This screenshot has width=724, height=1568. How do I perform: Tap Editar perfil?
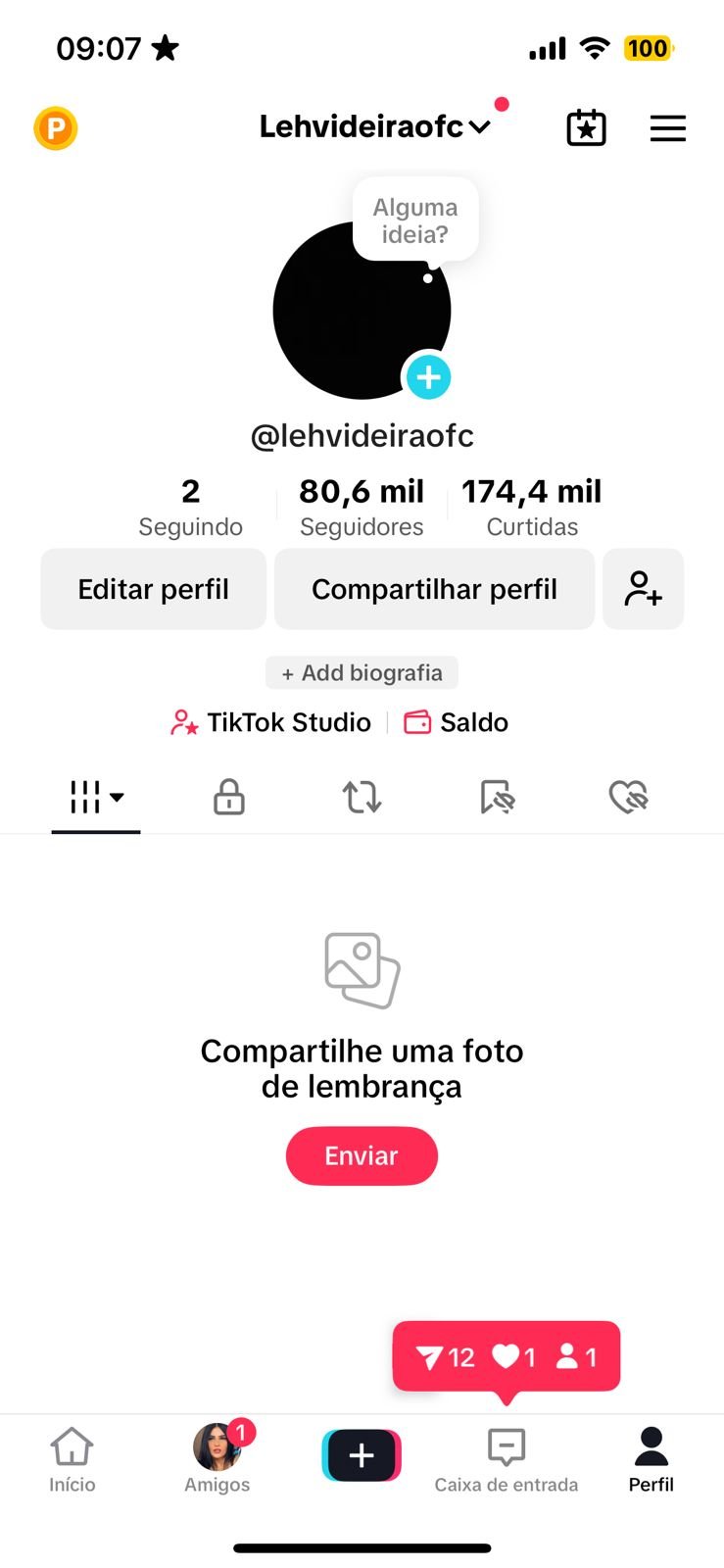tap(153, 589)
